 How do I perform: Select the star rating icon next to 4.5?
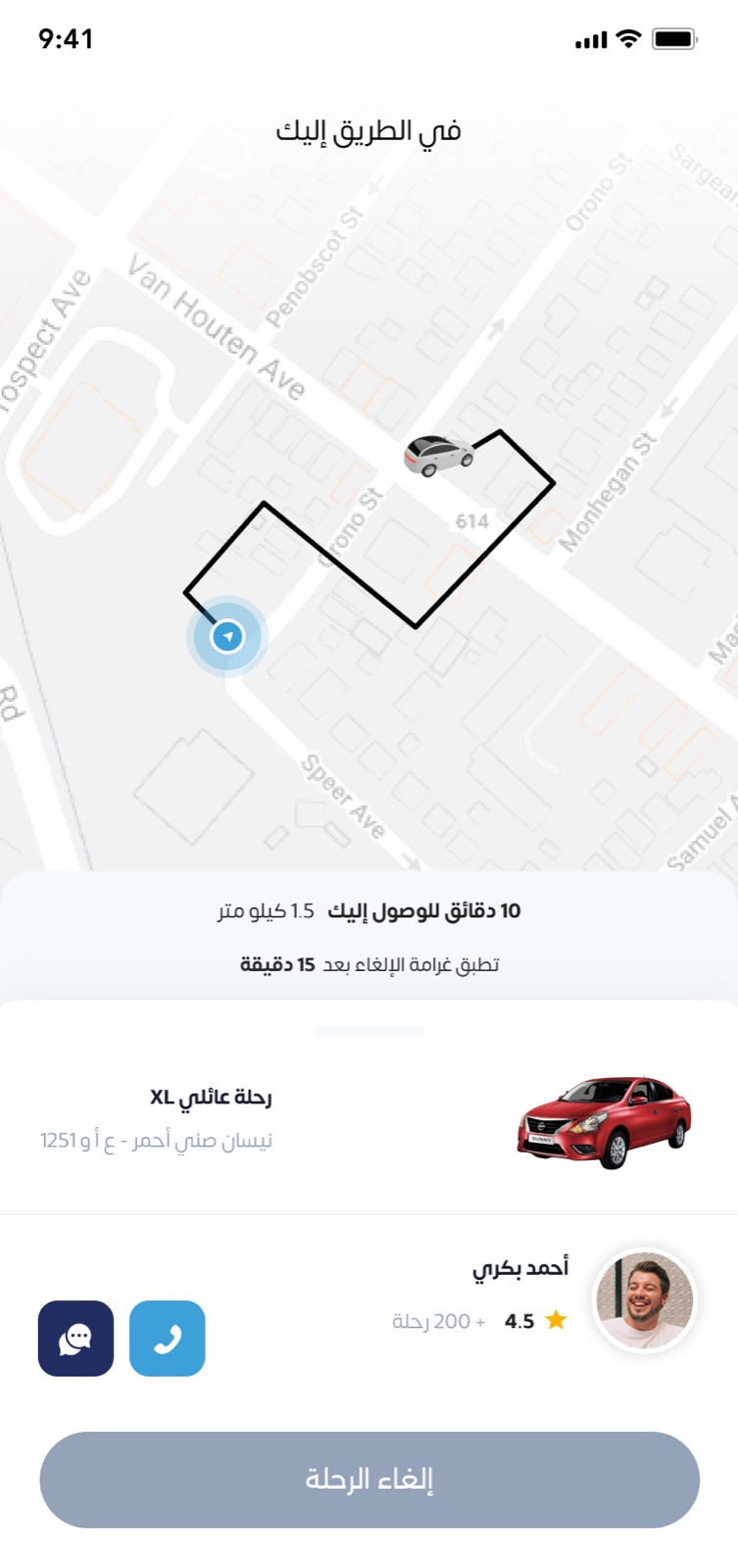coord(554,1321)
